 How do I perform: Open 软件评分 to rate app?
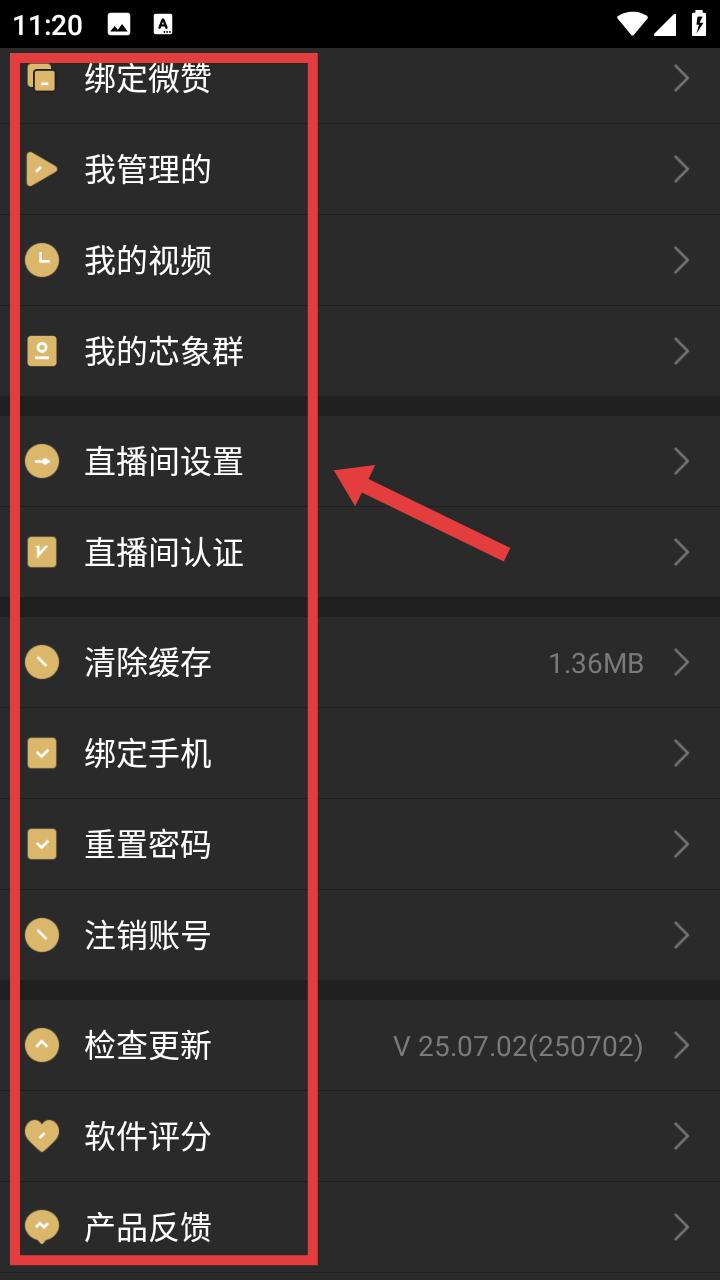point(360,1136)
